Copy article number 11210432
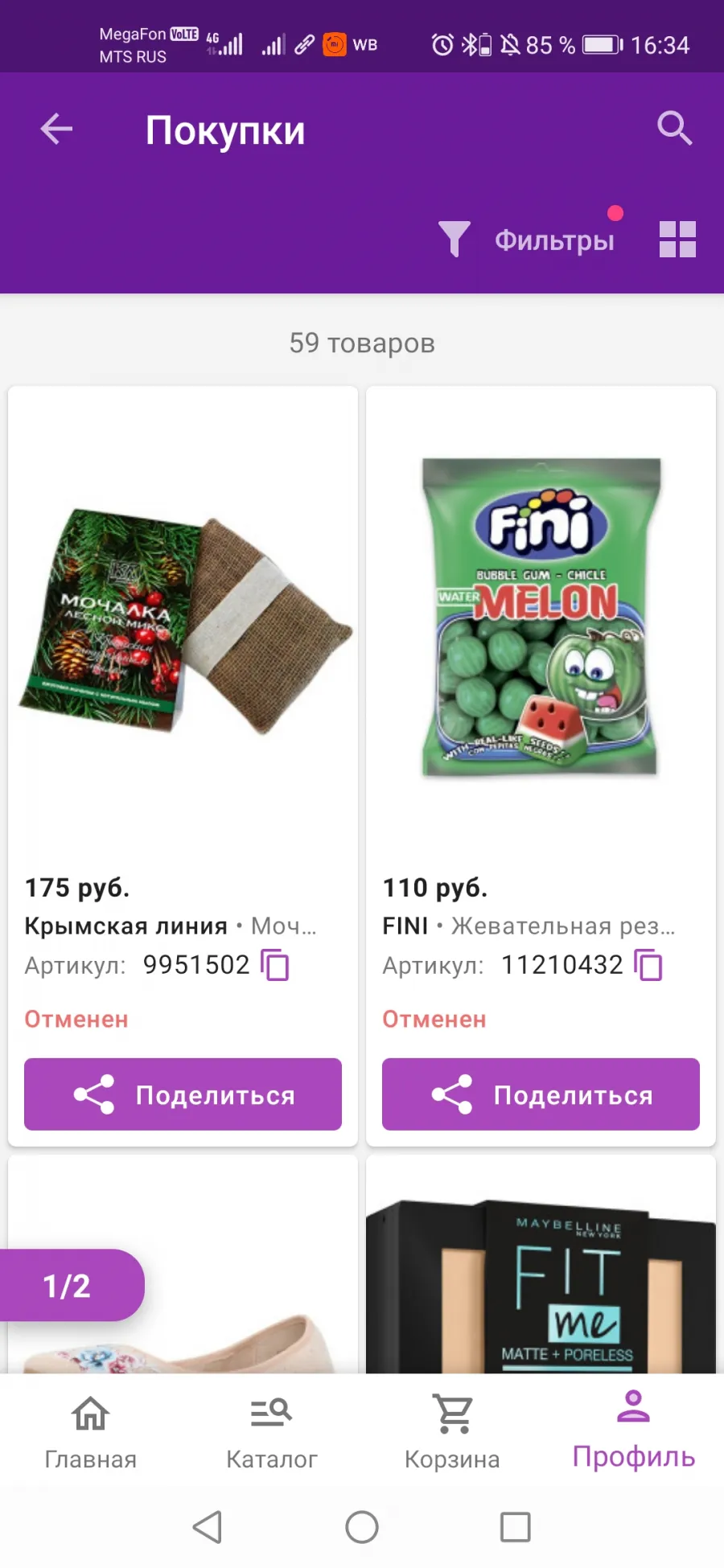Screen dimensions: 724x1568 [648, 965]
